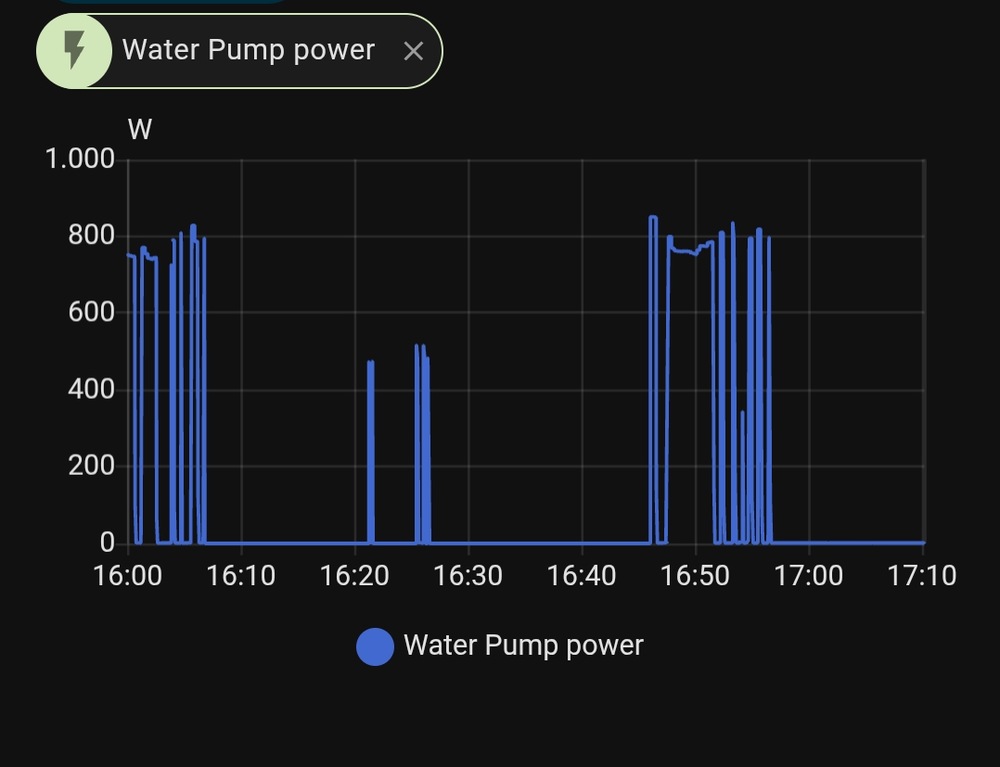Toggle Water Pump power series in legend
Viewport: 1000px width, 767px height.
tap(501, 646)
